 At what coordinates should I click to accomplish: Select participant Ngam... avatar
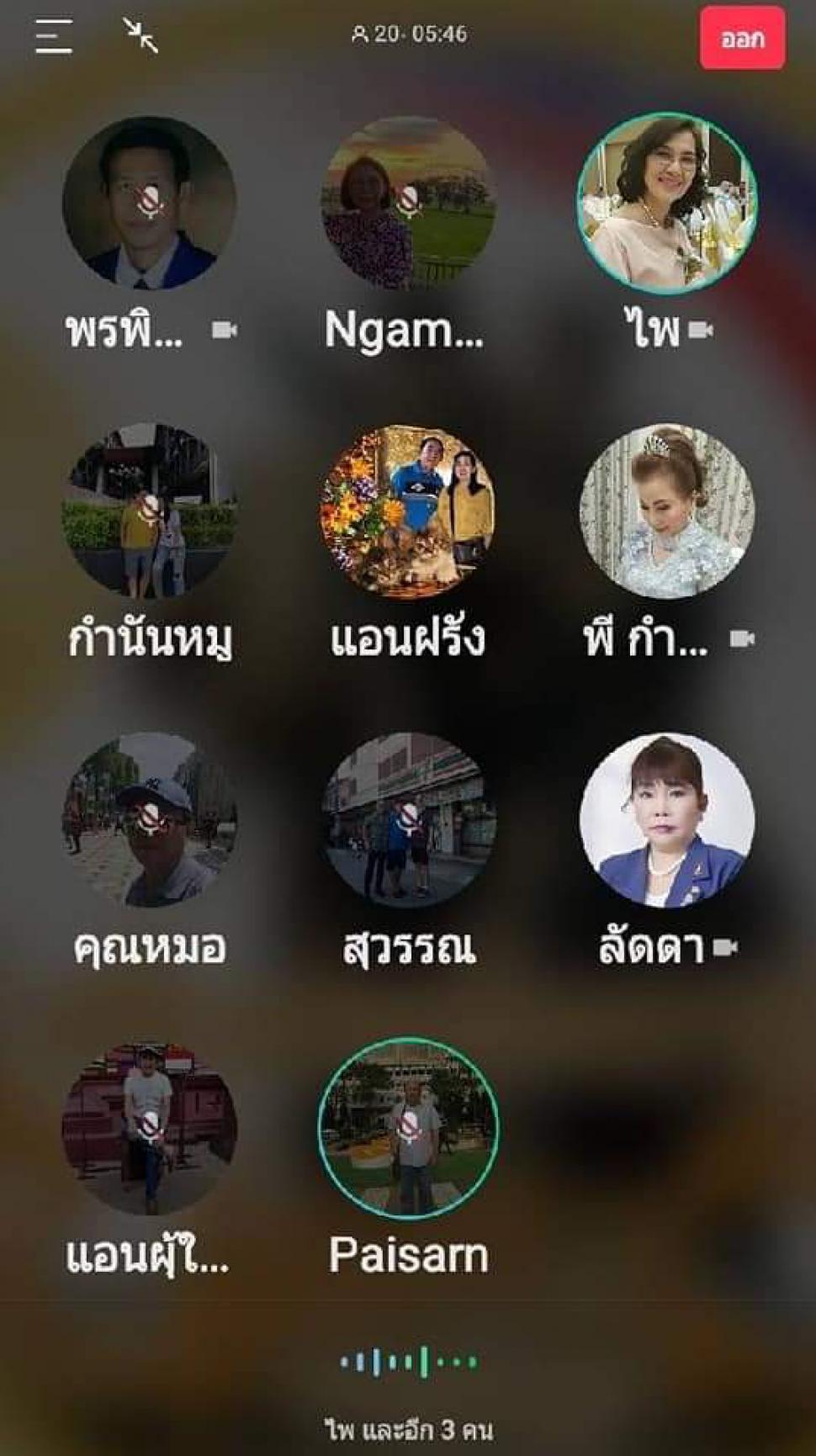coord(408,203)
